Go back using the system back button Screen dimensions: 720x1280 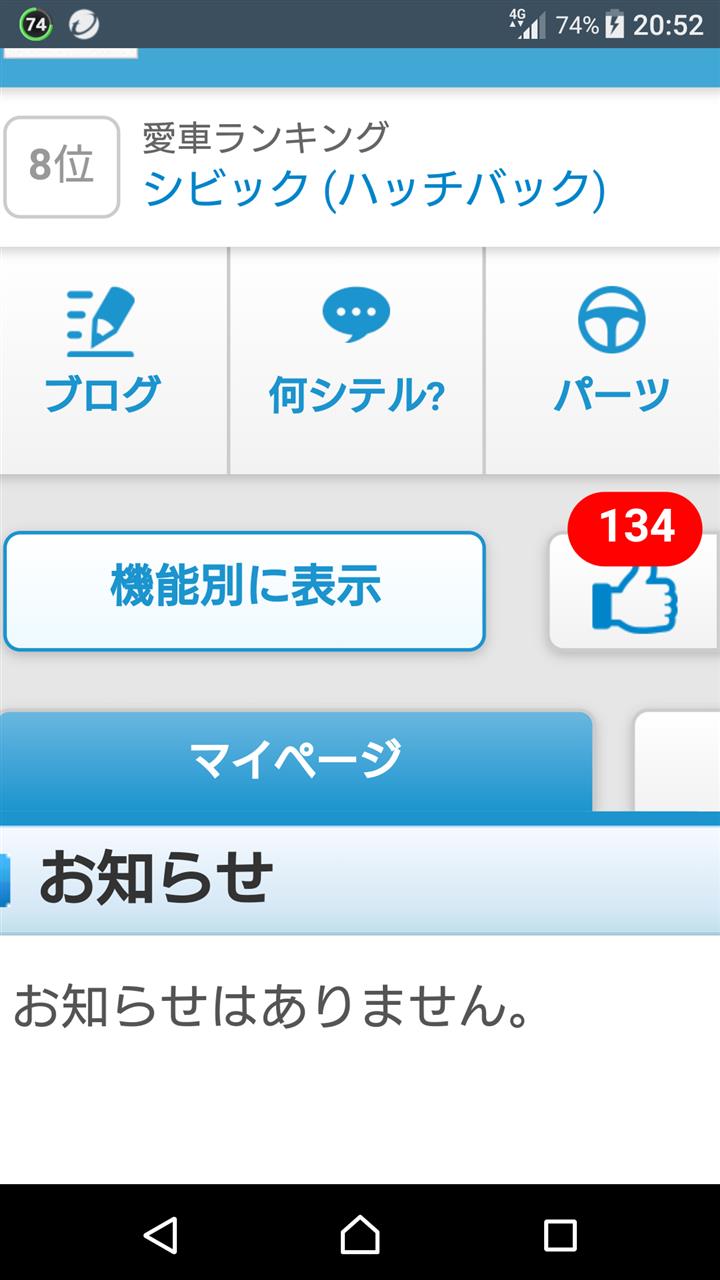pyautogui.click(x=160, y=1234)
